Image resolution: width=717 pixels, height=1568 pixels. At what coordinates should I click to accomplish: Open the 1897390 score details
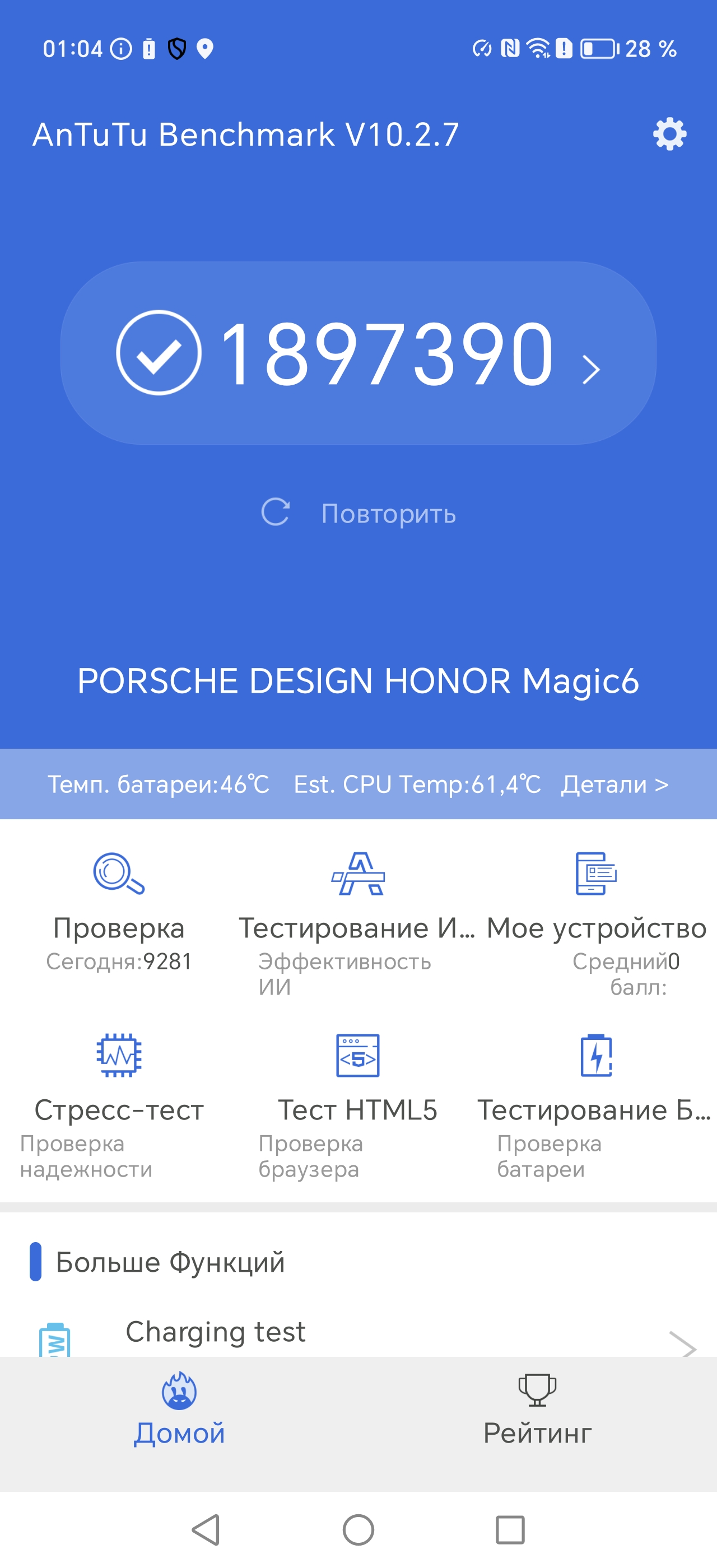358,353
